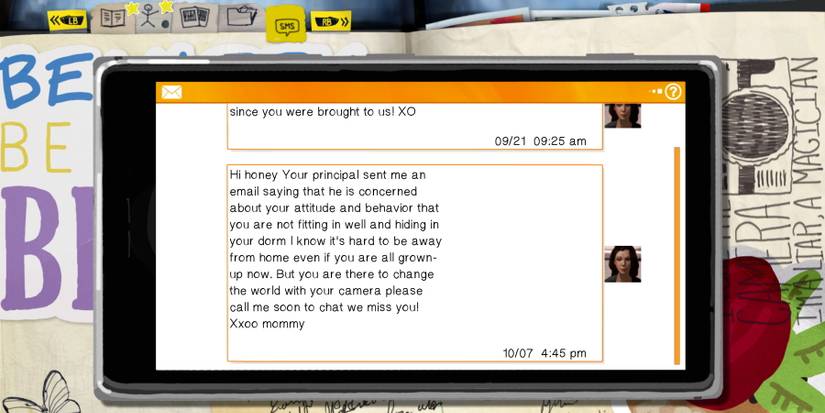Screen dimensions: 825x413
Task: Tap the orange message scrollbar
Action: (x=677, y=255)
